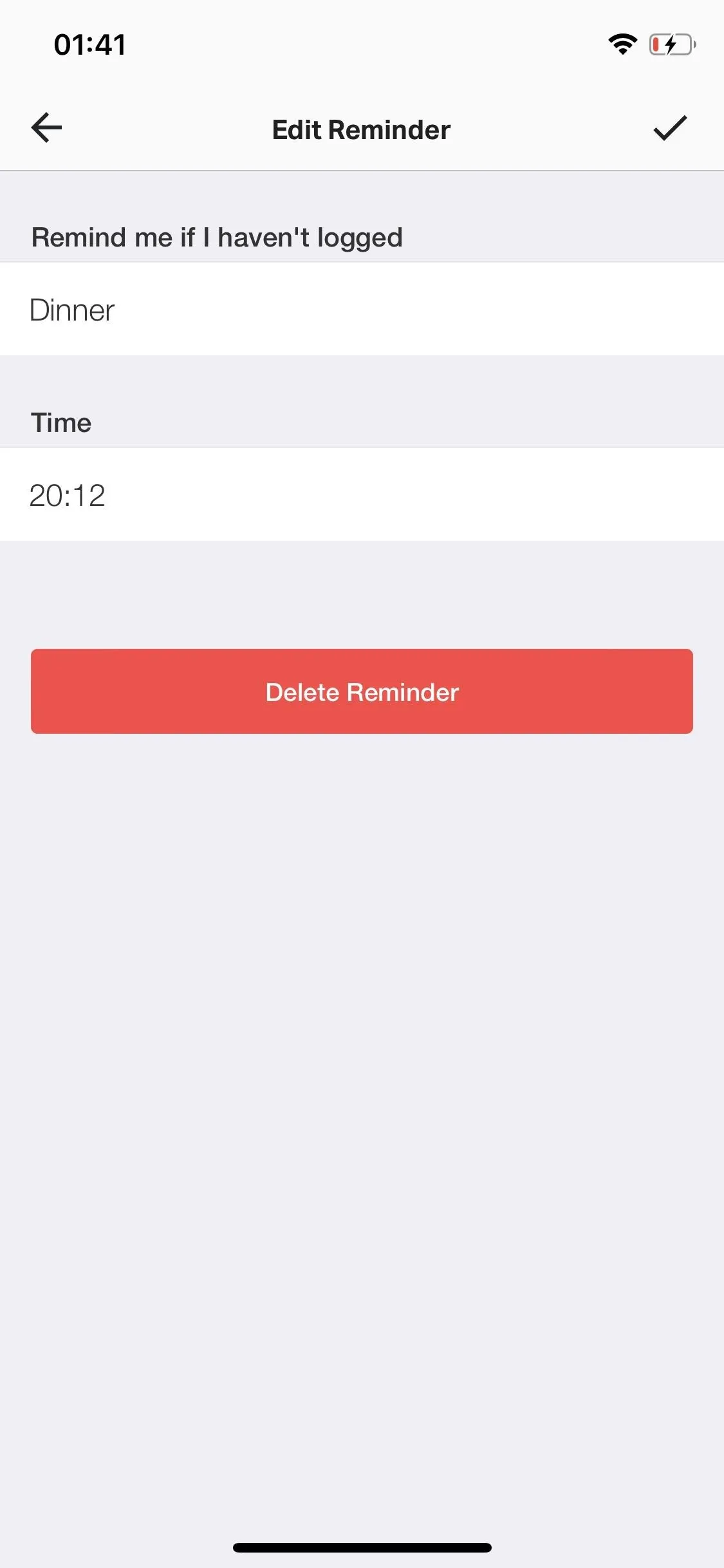
Task: Go back using the arrow icon
Action: coord(46,127)
